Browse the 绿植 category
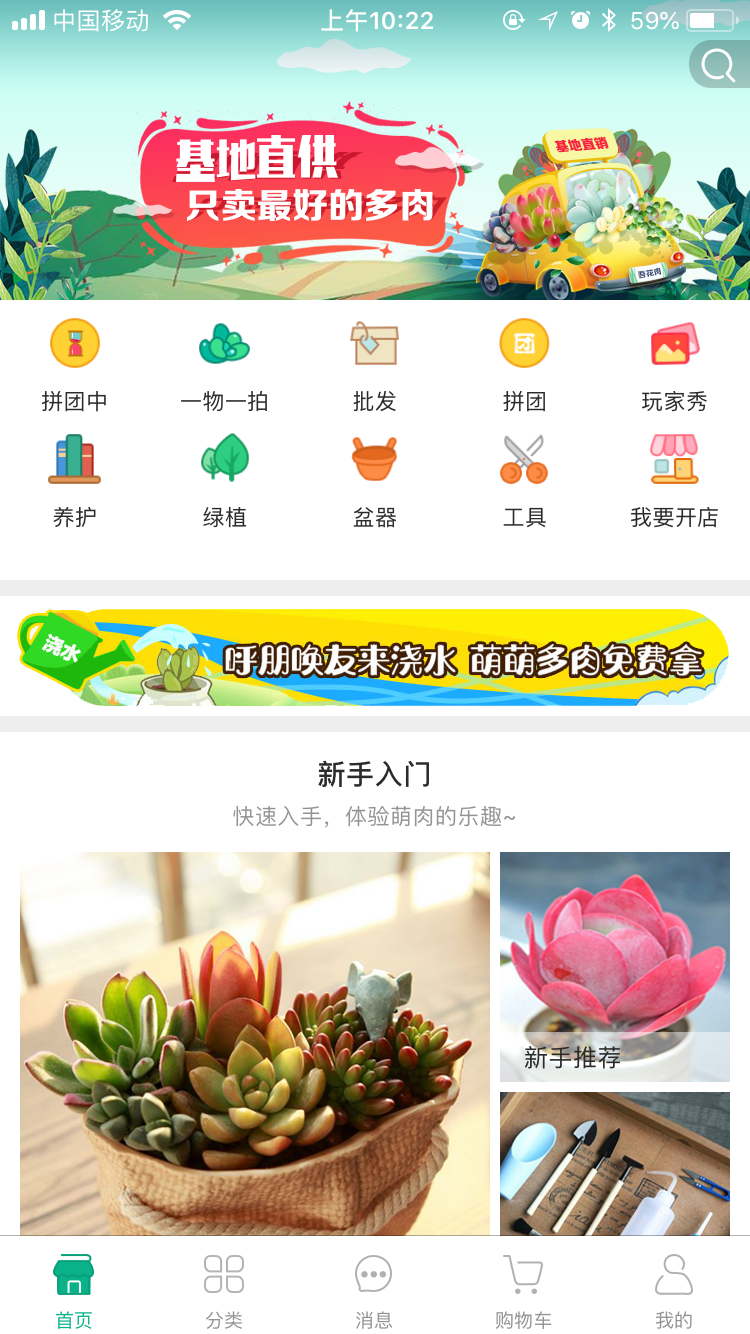 click(x=224, y=480)
